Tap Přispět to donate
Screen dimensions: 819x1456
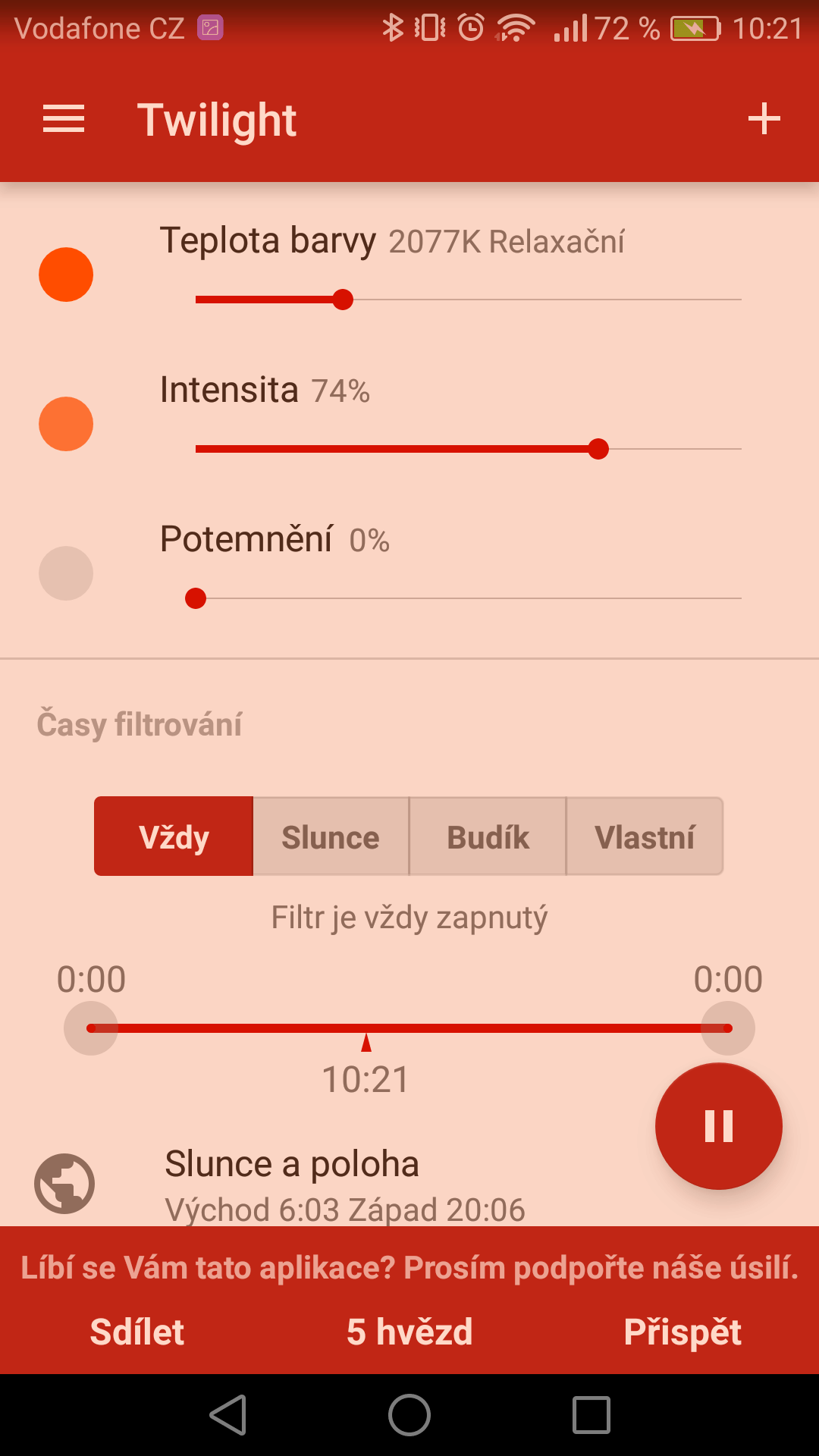[x=682, y=1332]
